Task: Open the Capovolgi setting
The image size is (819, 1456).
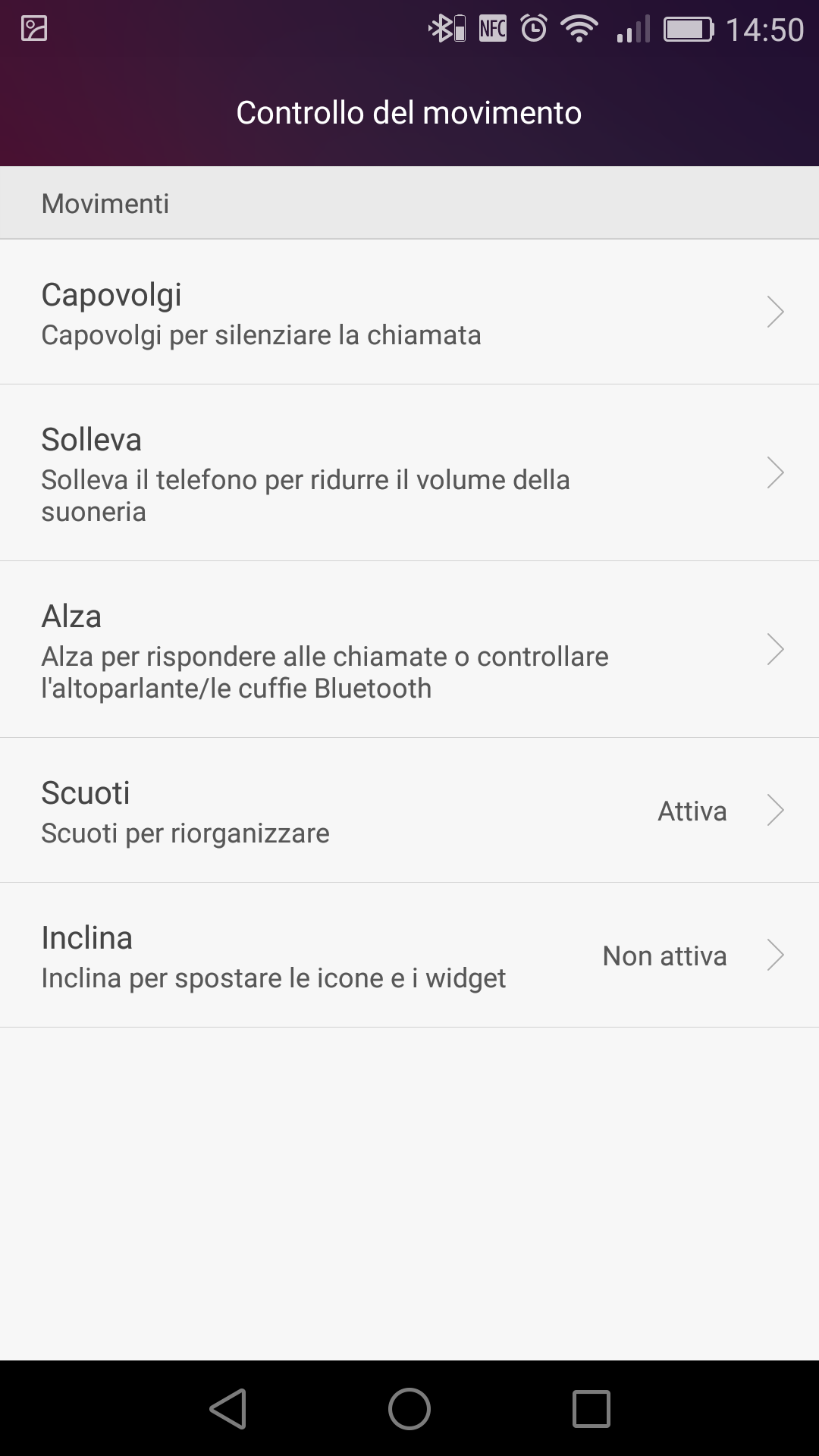Action: [409, 312]
